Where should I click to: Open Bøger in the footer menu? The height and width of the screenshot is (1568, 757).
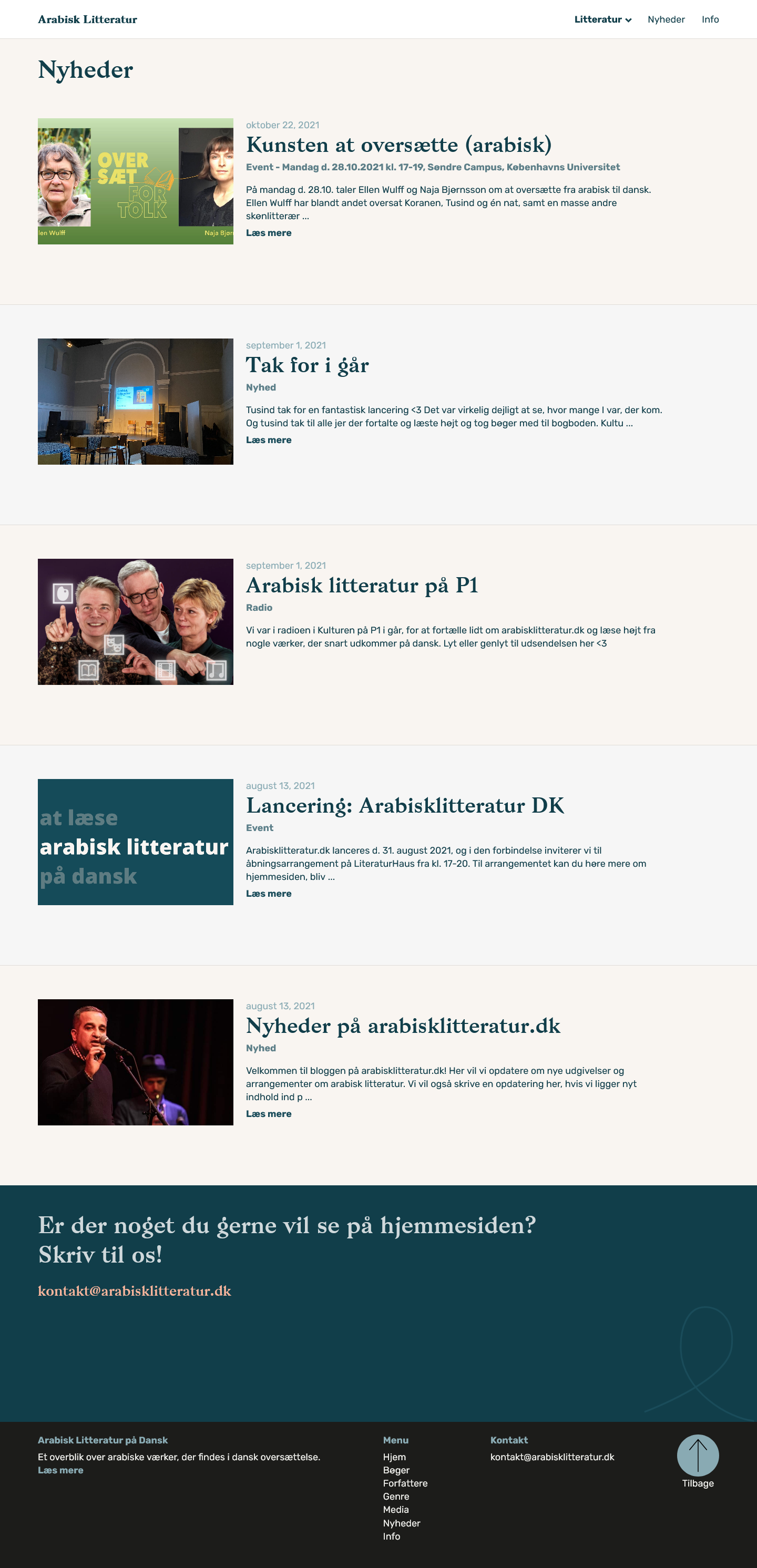(x=395, y=1470)
